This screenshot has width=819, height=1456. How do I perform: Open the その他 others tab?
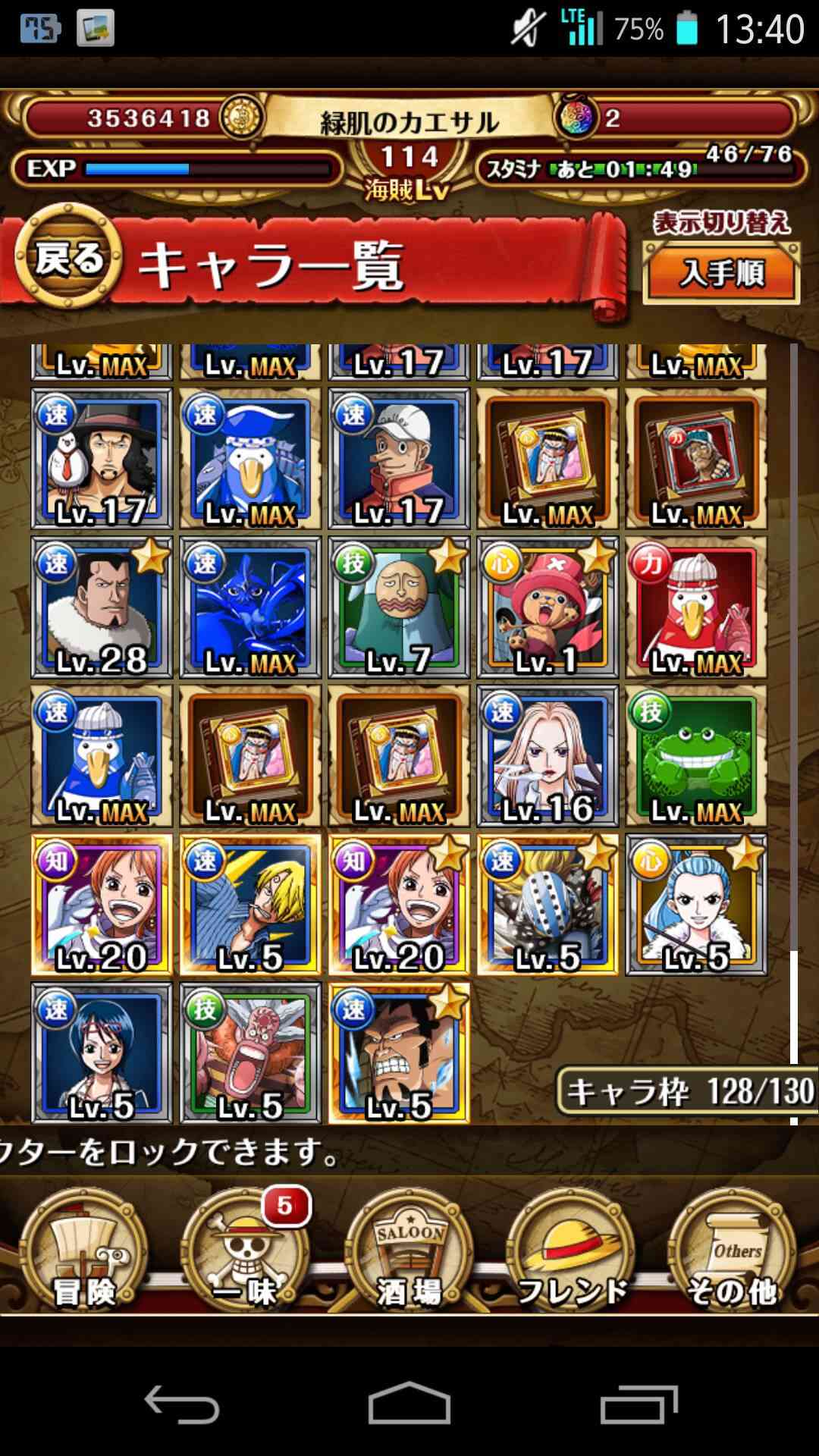coord(733,1251)
